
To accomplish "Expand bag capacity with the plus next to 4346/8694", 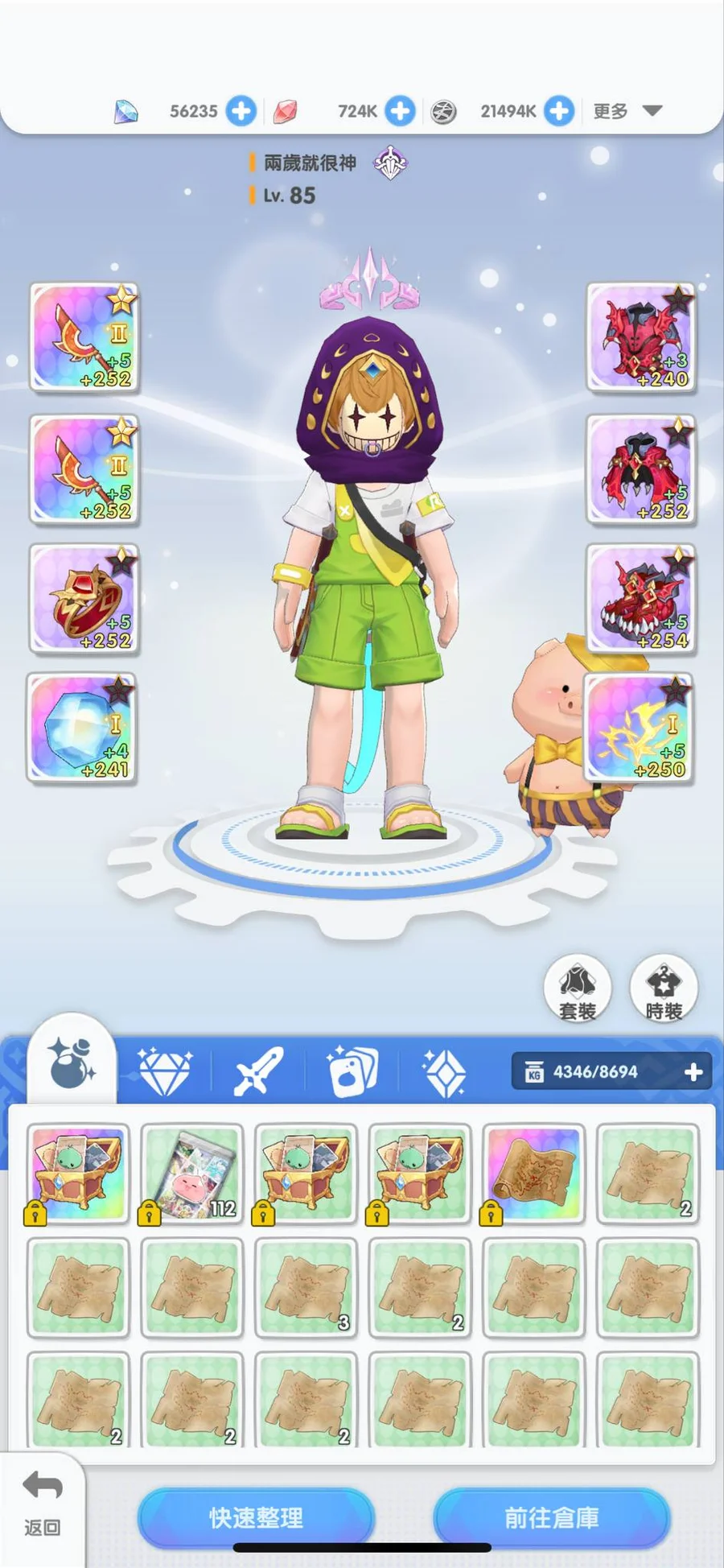I will click(x=693, y=1072).
